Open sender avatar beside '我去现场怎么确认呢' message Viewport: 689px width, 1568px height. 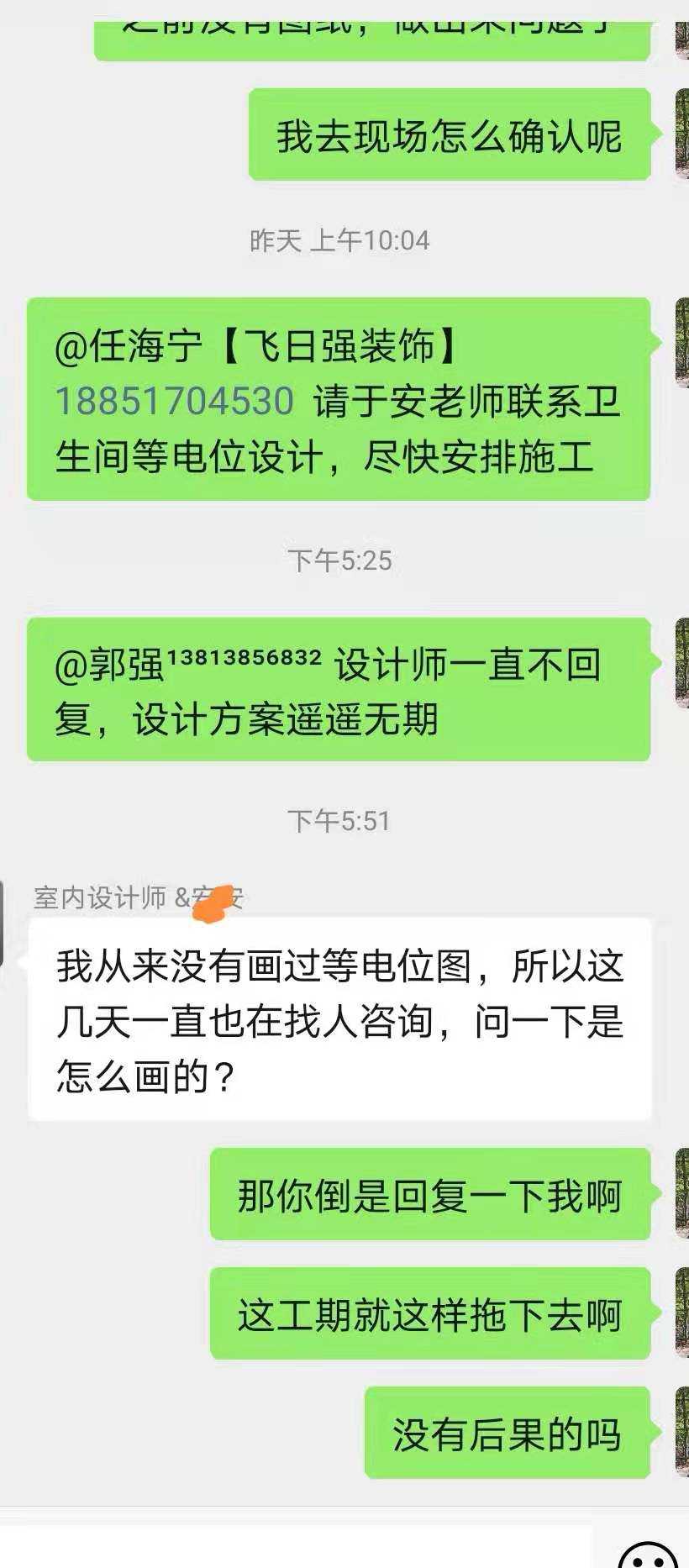(681, 134)
